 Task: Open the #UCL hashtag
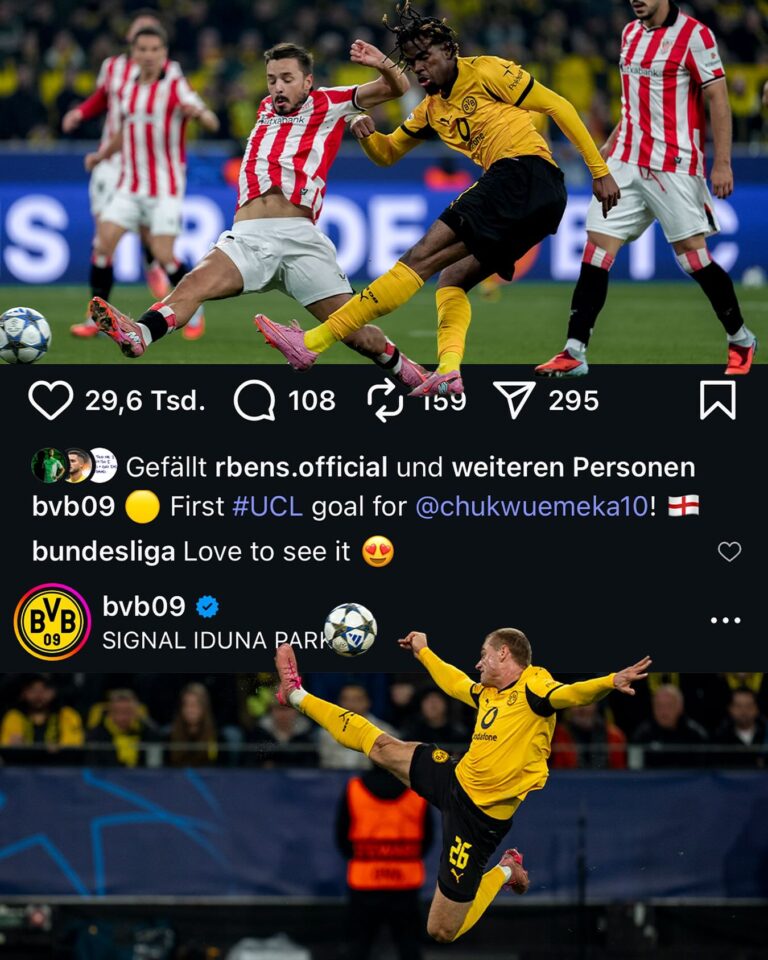[x=267, y=506]
